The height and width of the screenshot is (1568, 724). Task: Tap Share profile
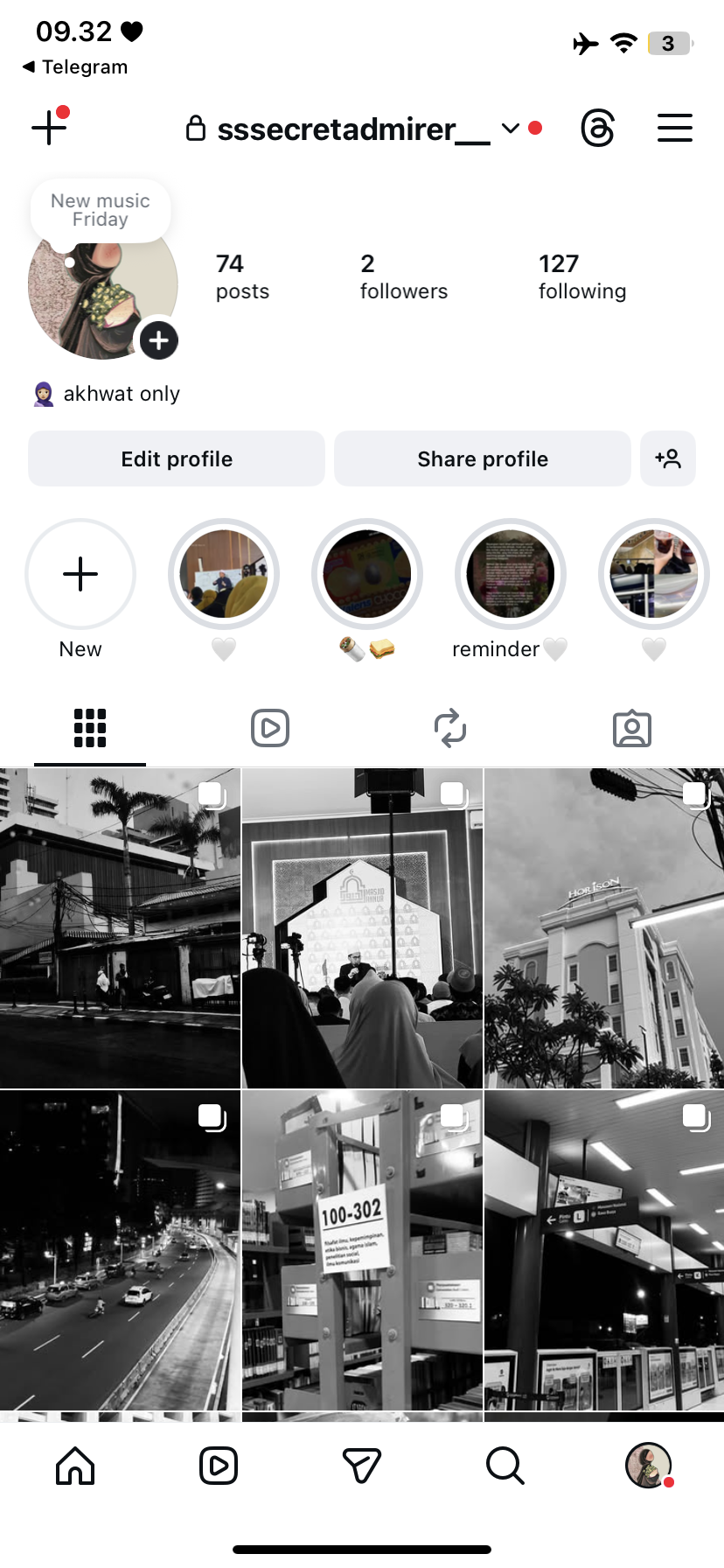click(x=483, y=458)
